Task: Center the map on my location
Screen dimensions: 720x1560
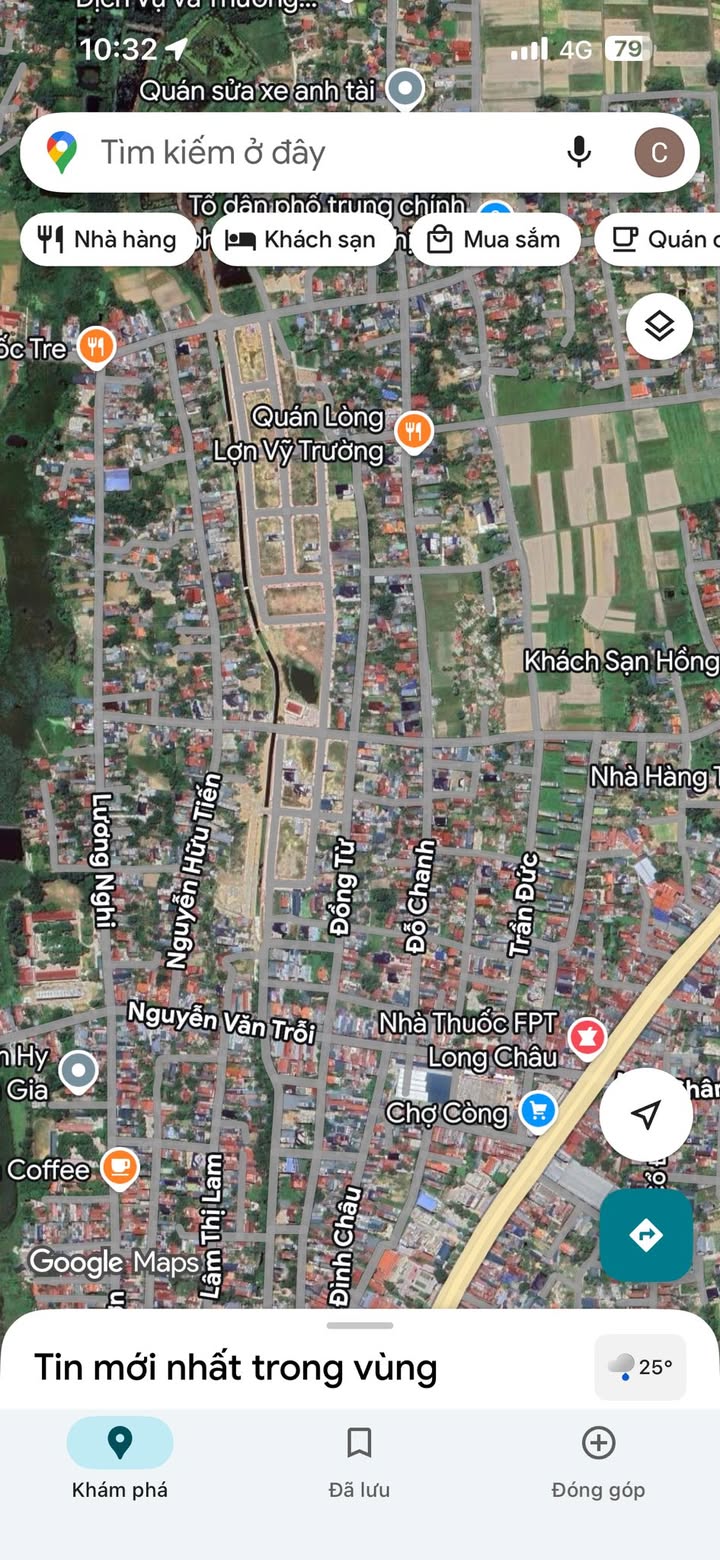Action: coord(646,1114)
